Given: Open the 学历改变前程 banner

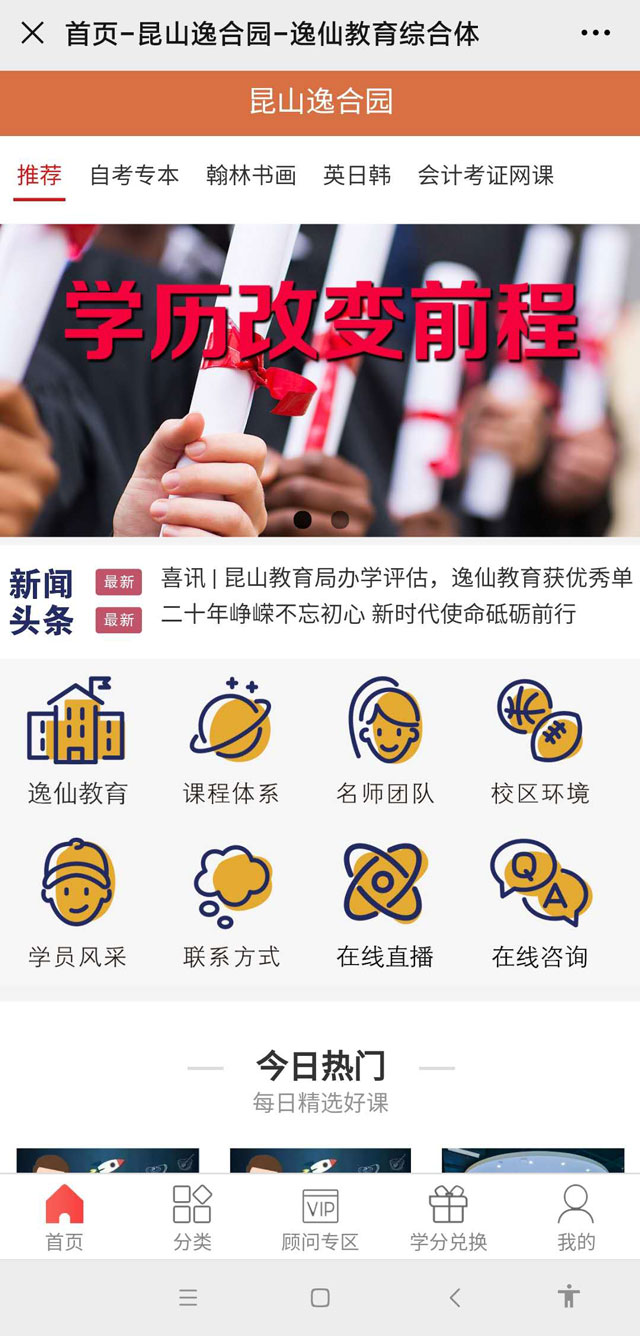Looking at the screenshot, I should tap(320, 380).
